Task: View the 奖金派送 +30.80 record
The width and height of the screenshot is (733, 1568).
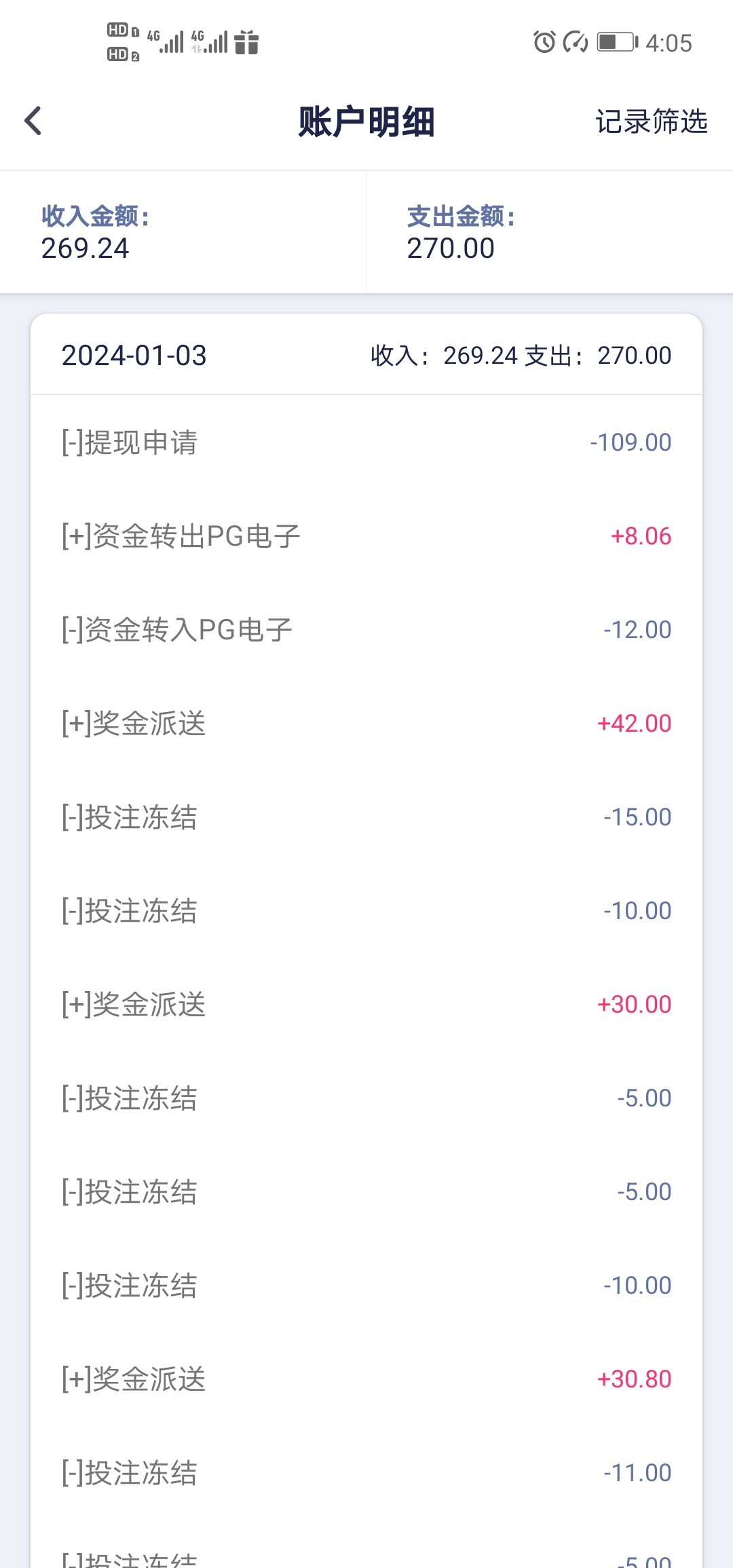Action: point(366,1379)
